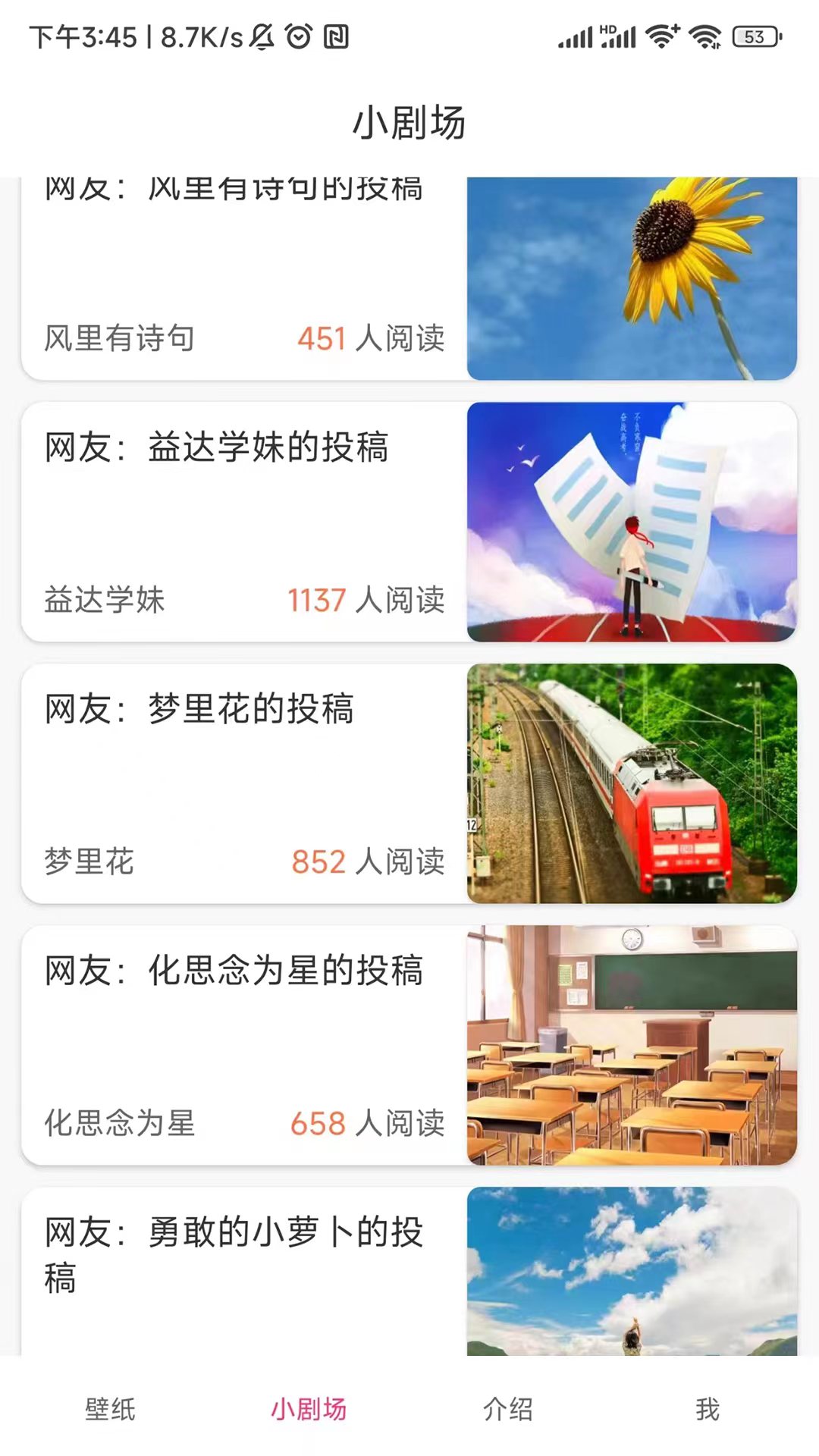Open the alarm clock status icon
This screenshot has height=1456, width=819.
tap(297, 34)
